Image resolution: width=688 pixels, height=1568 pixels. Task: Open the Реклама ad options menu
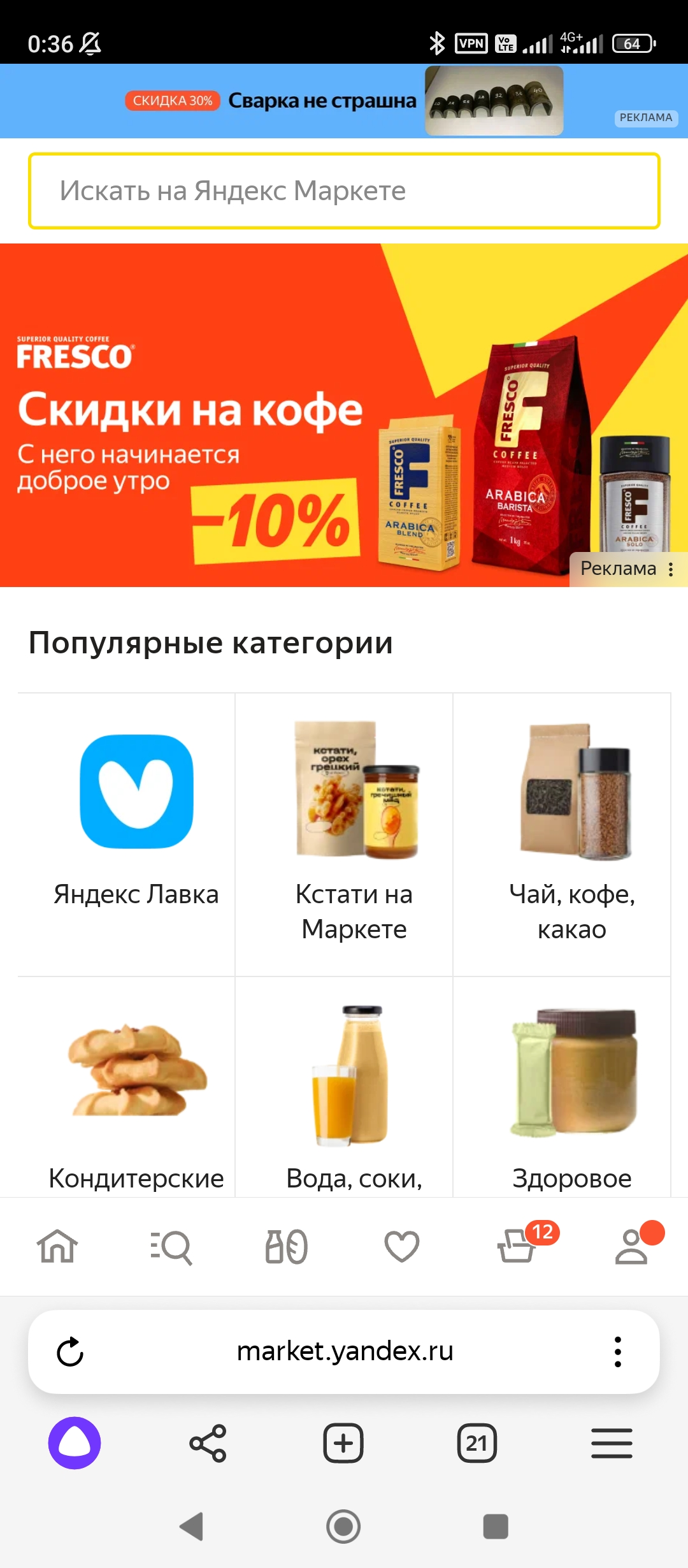click(x=670, y=569)
